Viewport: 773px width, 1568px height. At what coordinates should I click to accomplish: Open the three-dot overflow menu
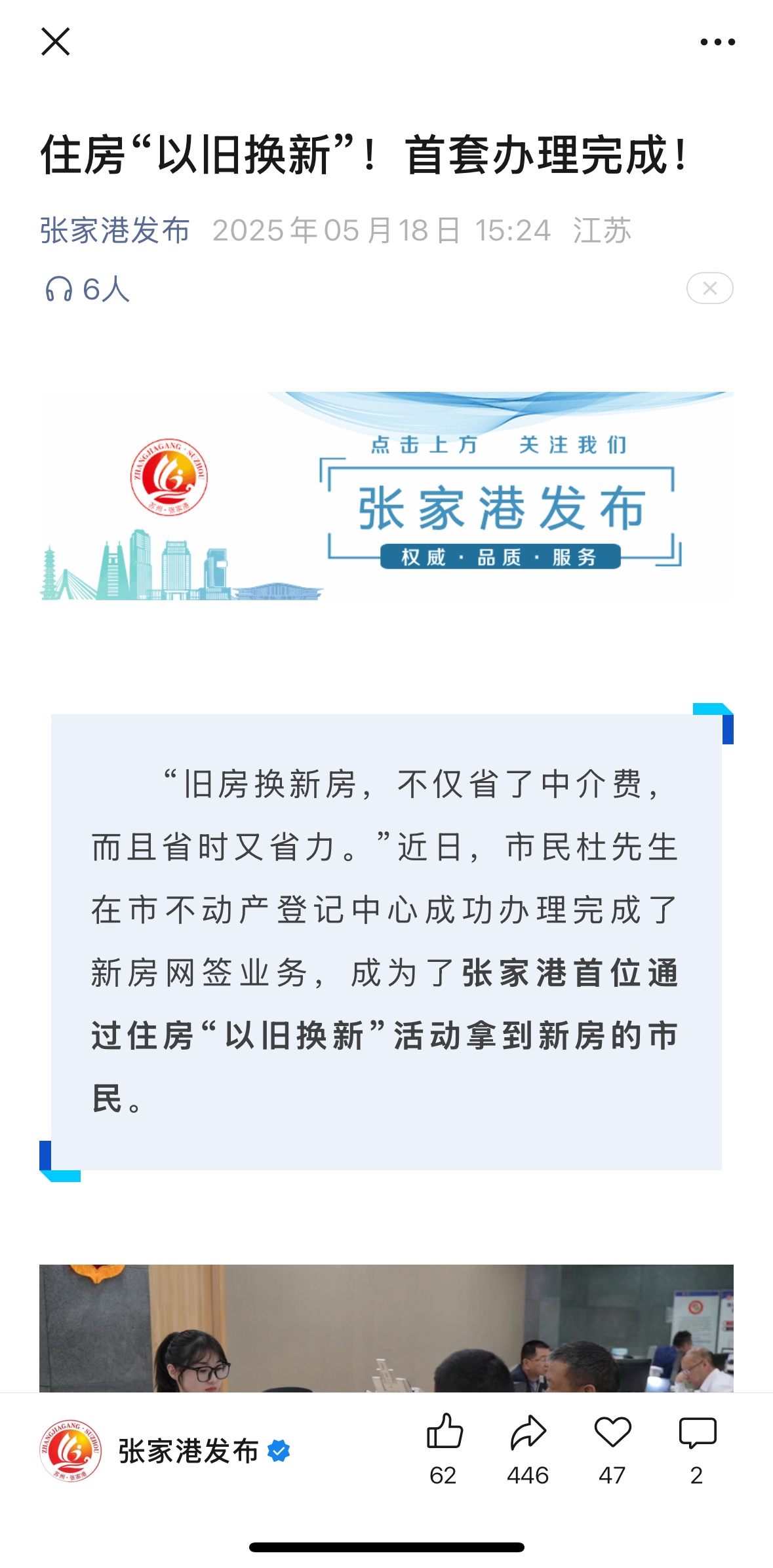pos(717,42)
